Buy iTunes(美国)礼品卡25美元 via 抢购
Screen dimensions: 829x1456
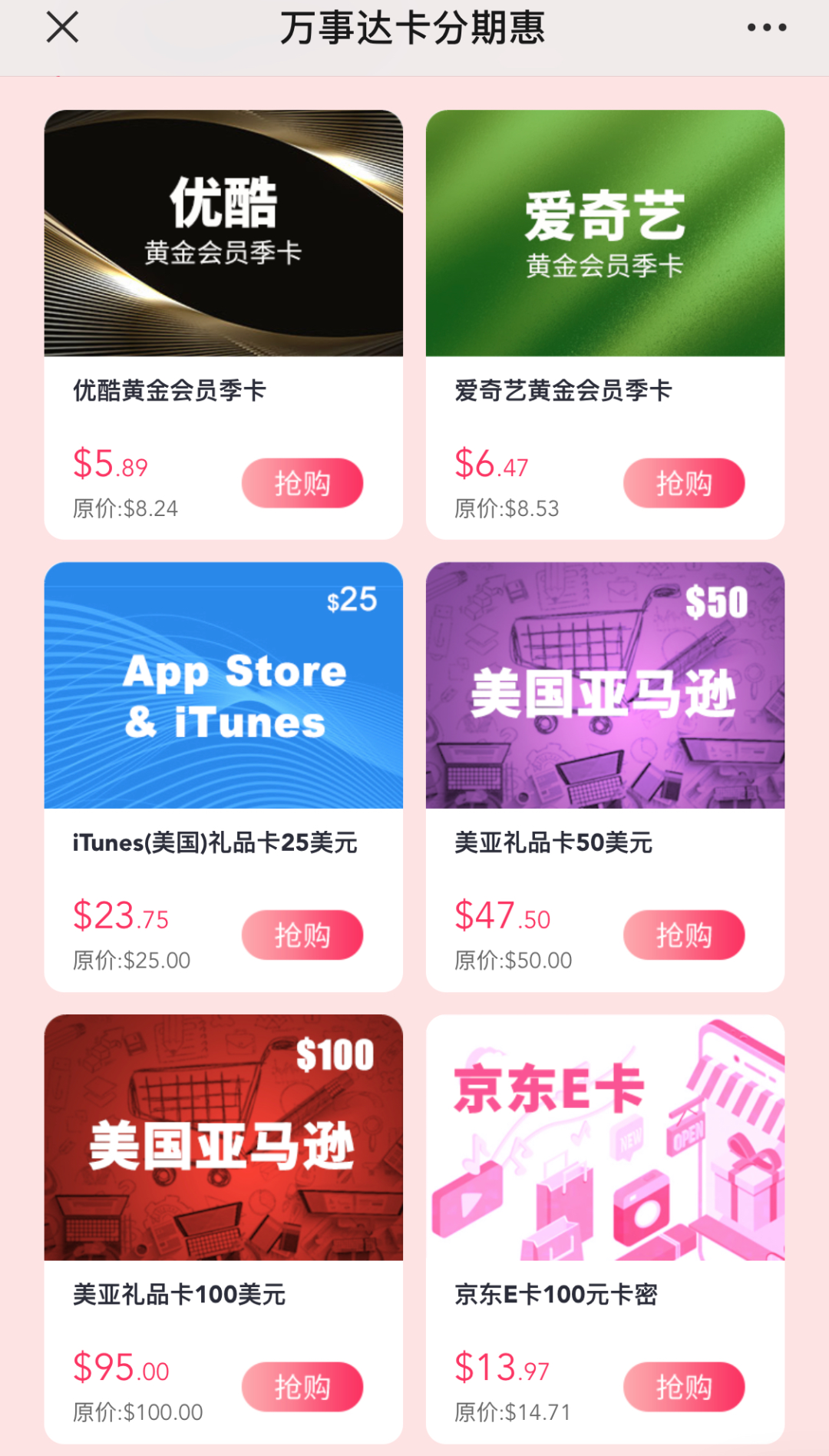tap(302, 935)
